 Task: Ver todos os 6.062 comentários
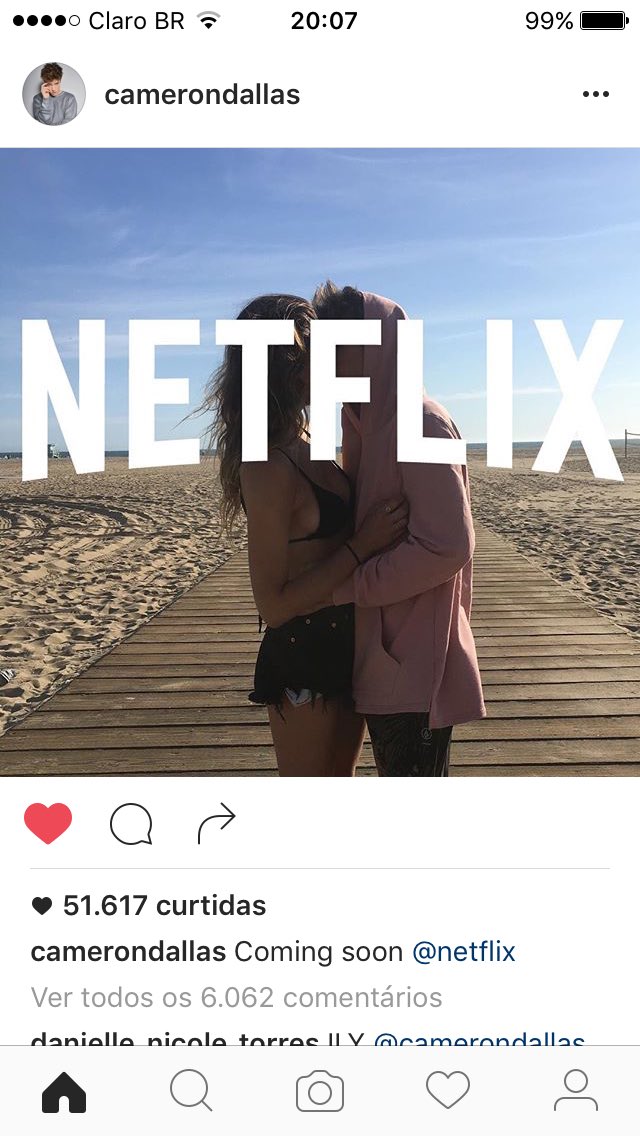tap(236, 998)
